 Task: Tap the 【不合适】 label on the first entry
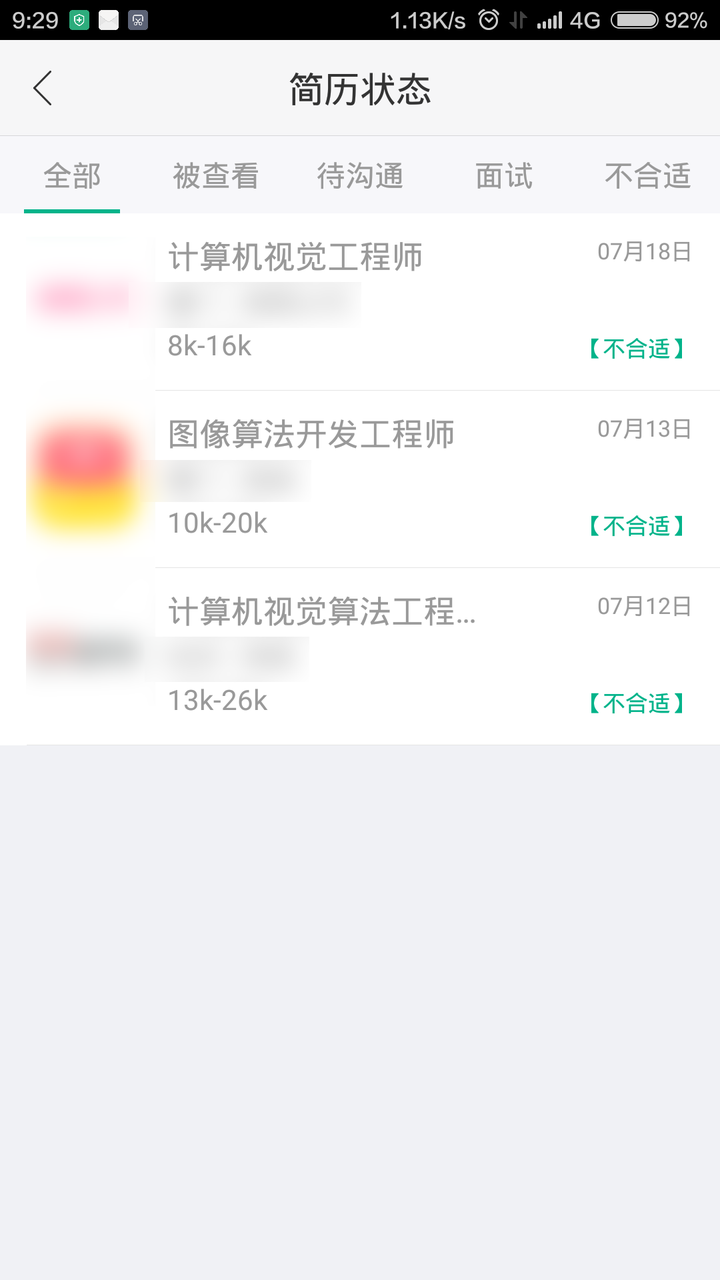click(x=636, y=348)
